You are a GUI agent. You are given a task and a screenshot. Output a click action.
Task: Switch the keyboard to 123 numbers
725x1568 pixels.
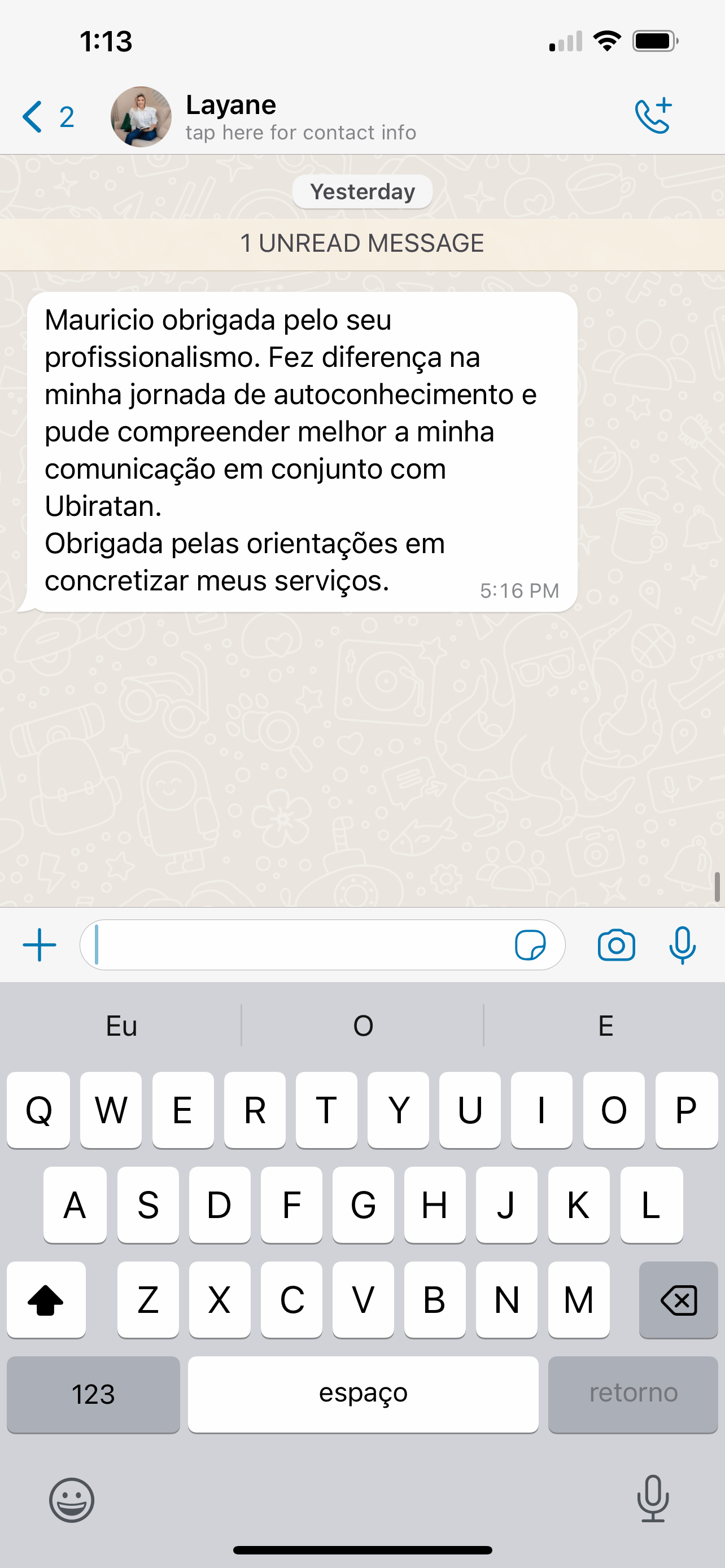coord(93,1394)
